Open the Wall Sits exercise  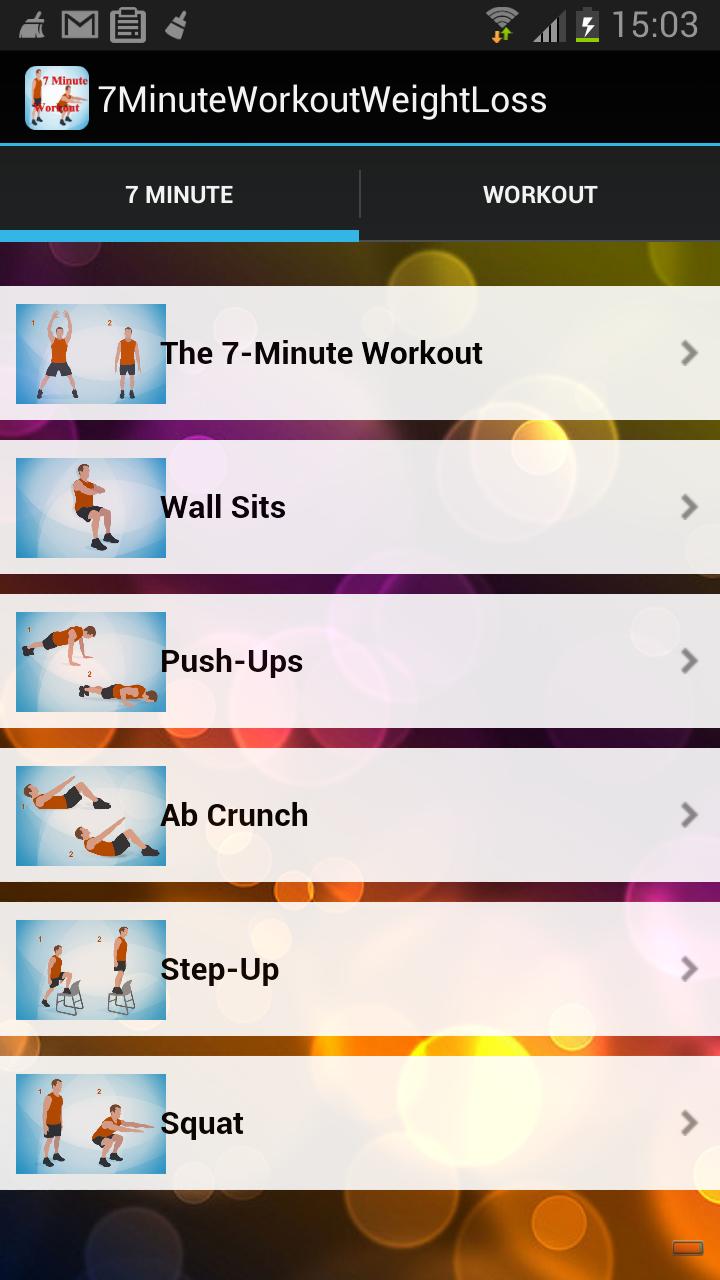[360, 507]
